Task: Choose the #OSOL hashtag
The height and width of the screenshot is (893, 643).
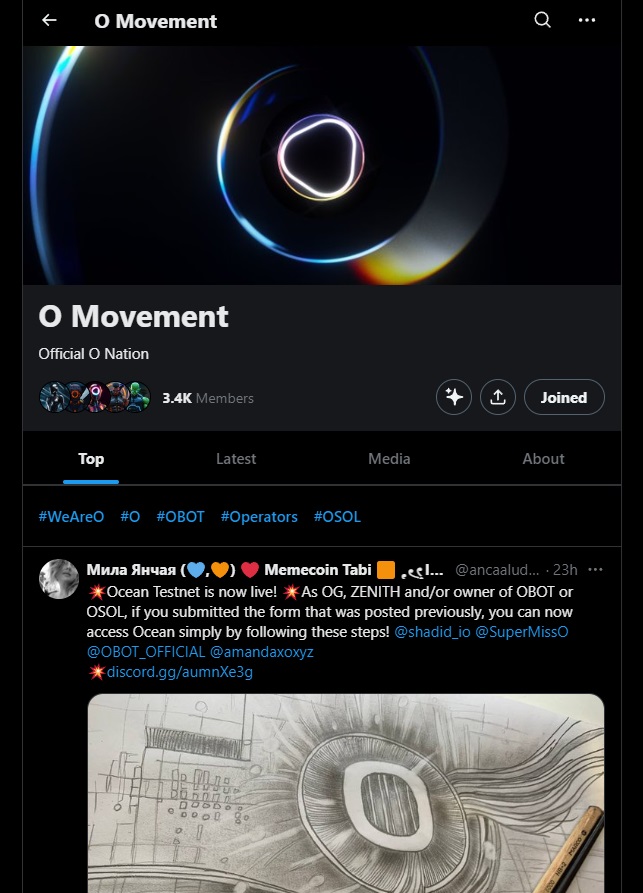Action: 337,517
